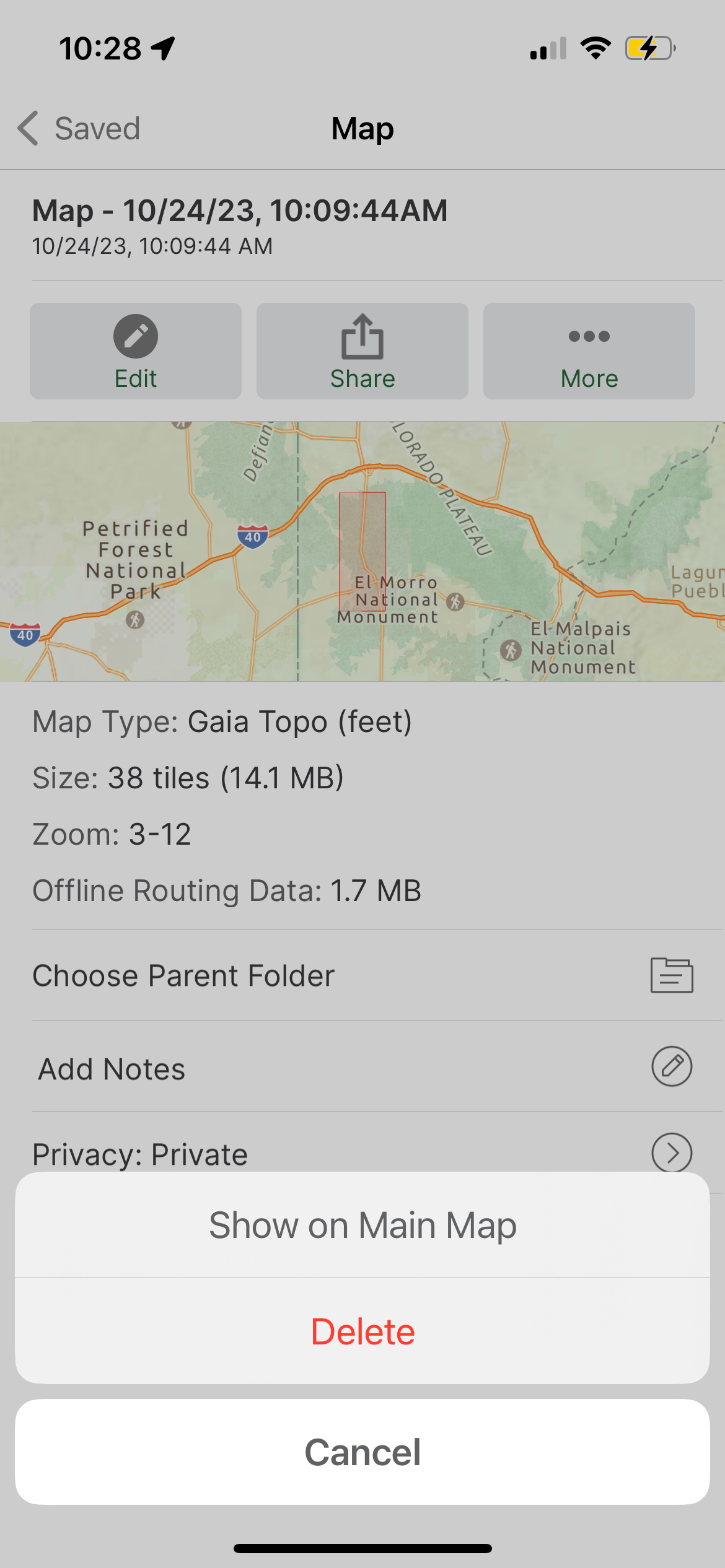Select Show on Main Map
This screenshot has height=1568, width=725.
tap(362, 1225)
